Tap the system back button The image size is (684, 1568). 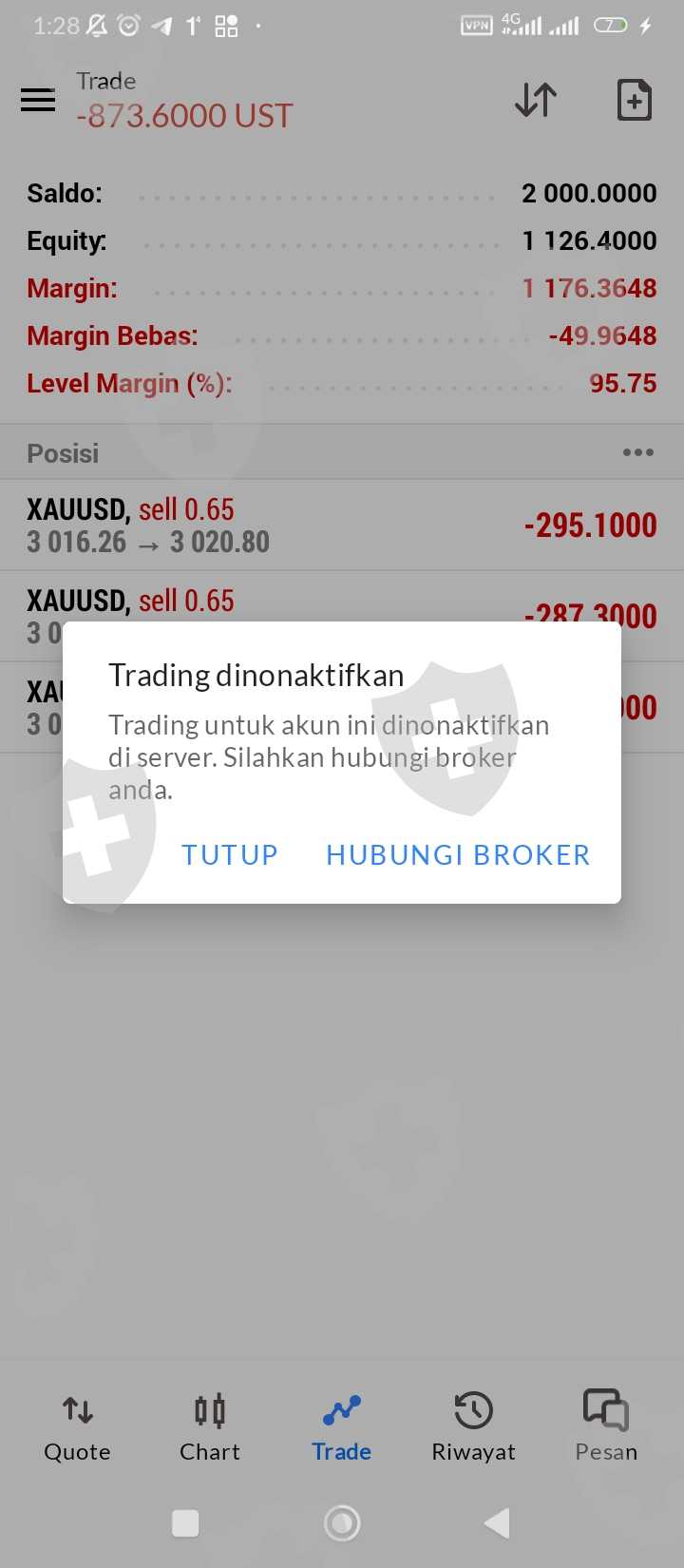(498, 1523)
